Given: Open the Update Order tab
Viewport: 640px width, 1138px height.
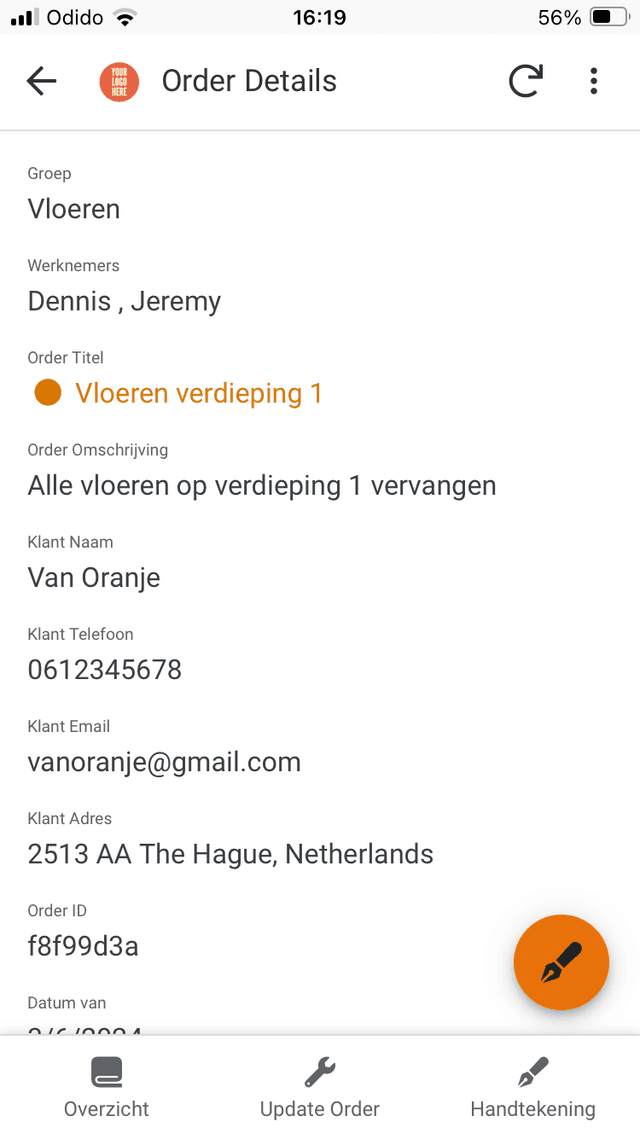Looking at the screenshot, I should pyautogui.click(x=320, y=1087).
